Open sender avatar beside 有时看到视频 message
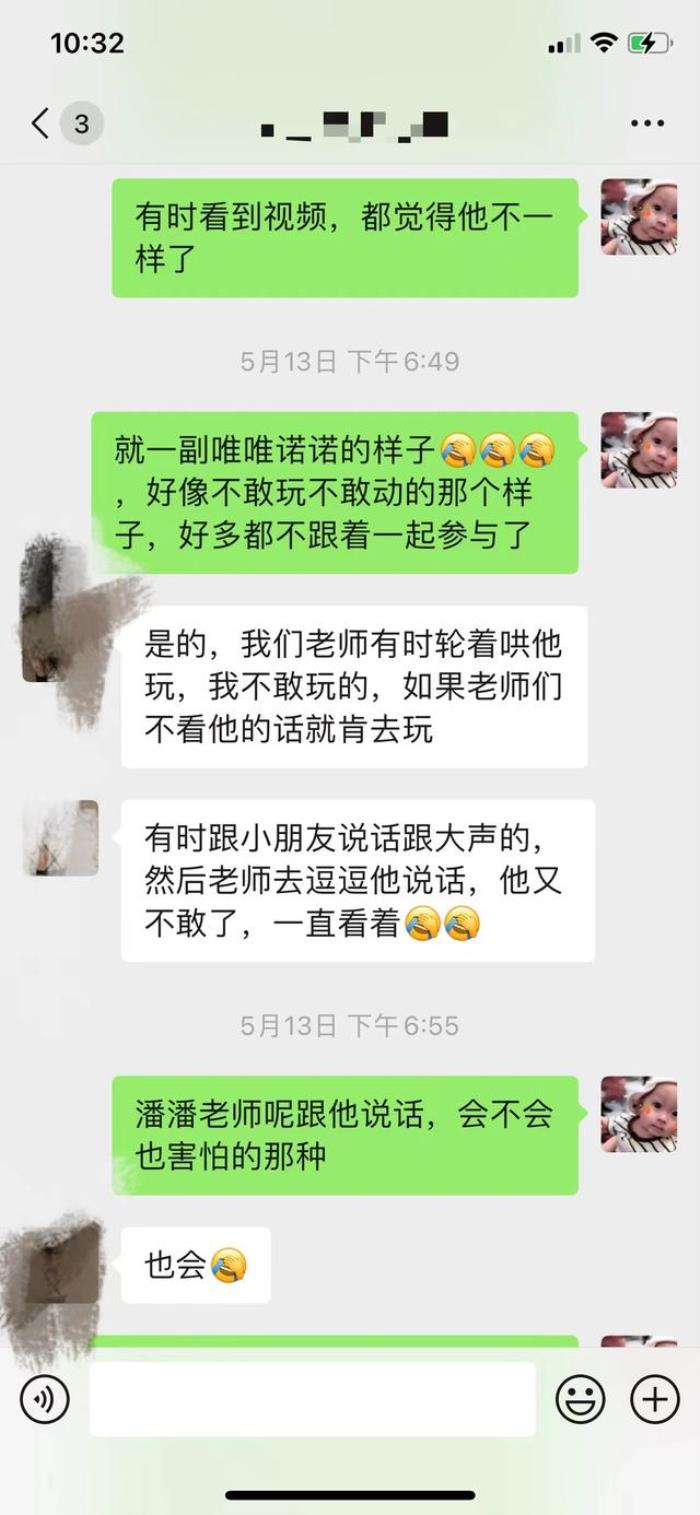700x1515 pixels. coord(638,217)
